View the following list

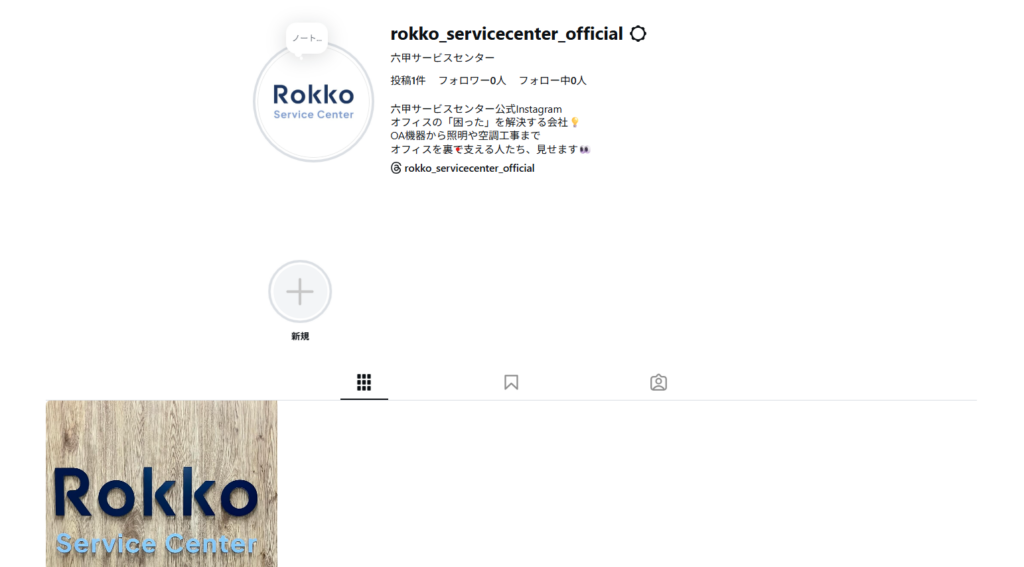(x=552, y=80)
